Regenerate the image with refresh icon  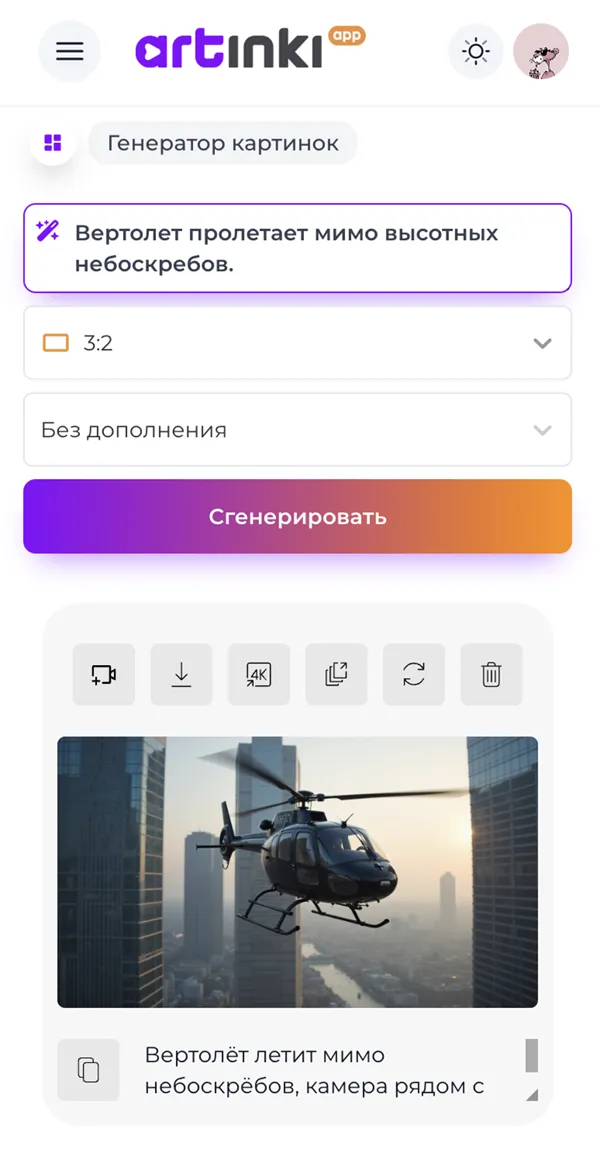[x=414, y=675]
